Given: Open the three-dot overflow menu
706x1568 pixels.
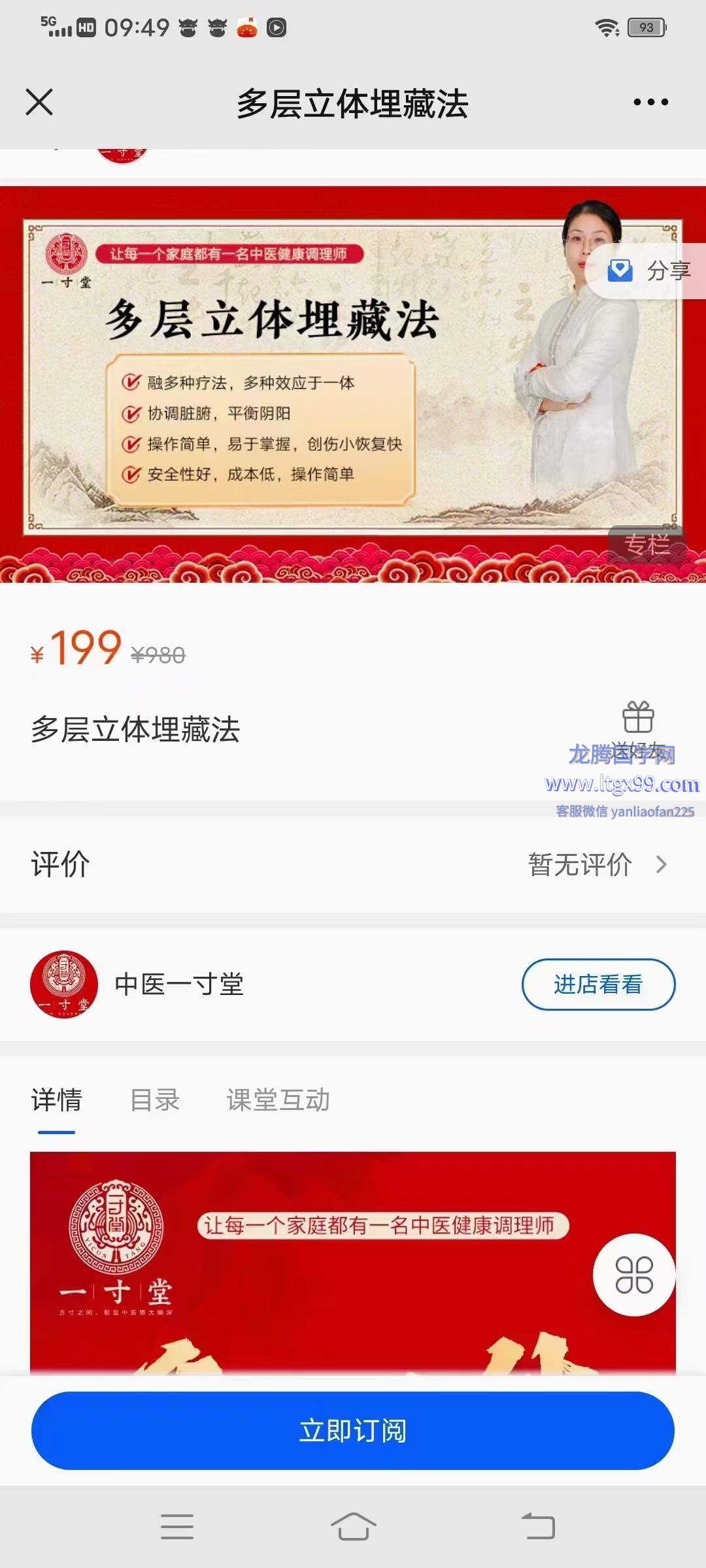Looking at the screenshot, I should point(650,103).
